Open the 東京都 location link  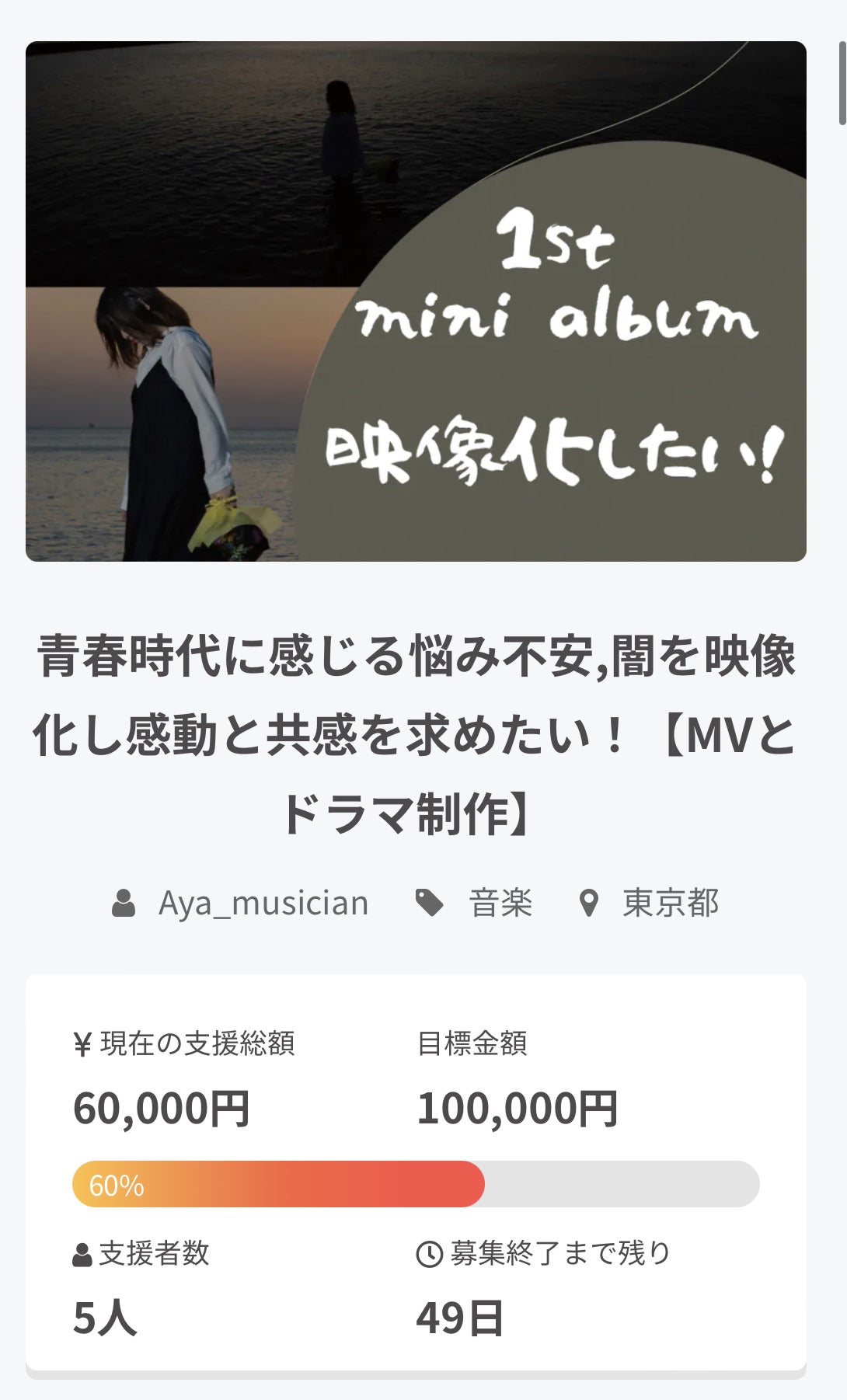(670, 904)
